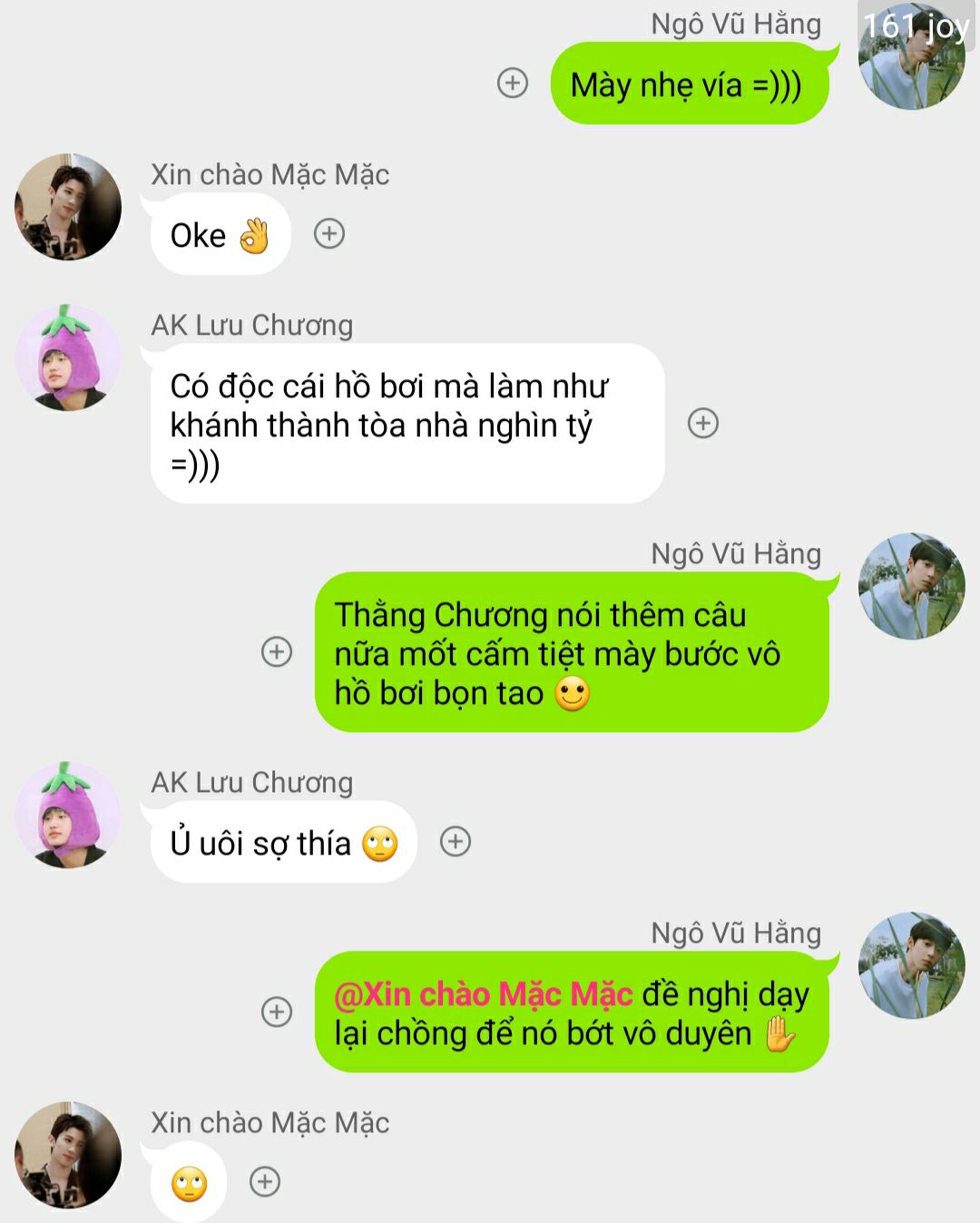Tap plus icon next to "Oke" message
This screenshot has height=1223, width=980.
click(328, 234)
